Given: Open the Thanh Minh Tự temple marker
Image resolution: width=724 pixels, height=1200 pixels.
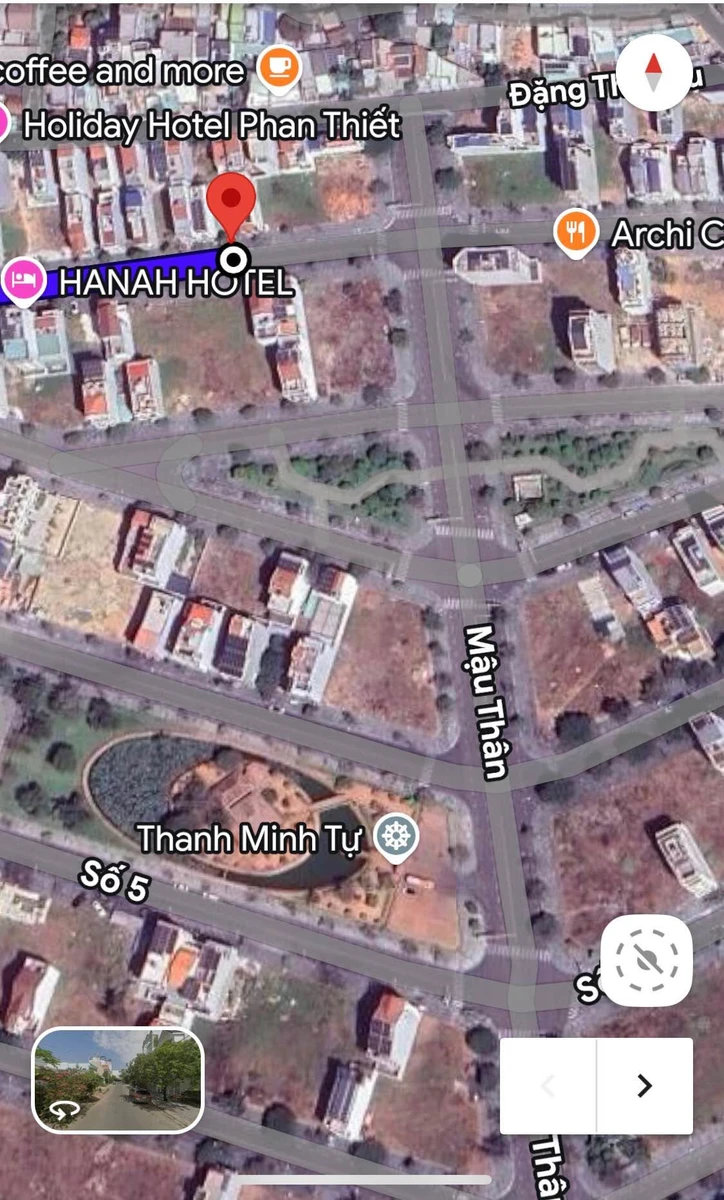Looking at the screenshot, I should 396,838.
